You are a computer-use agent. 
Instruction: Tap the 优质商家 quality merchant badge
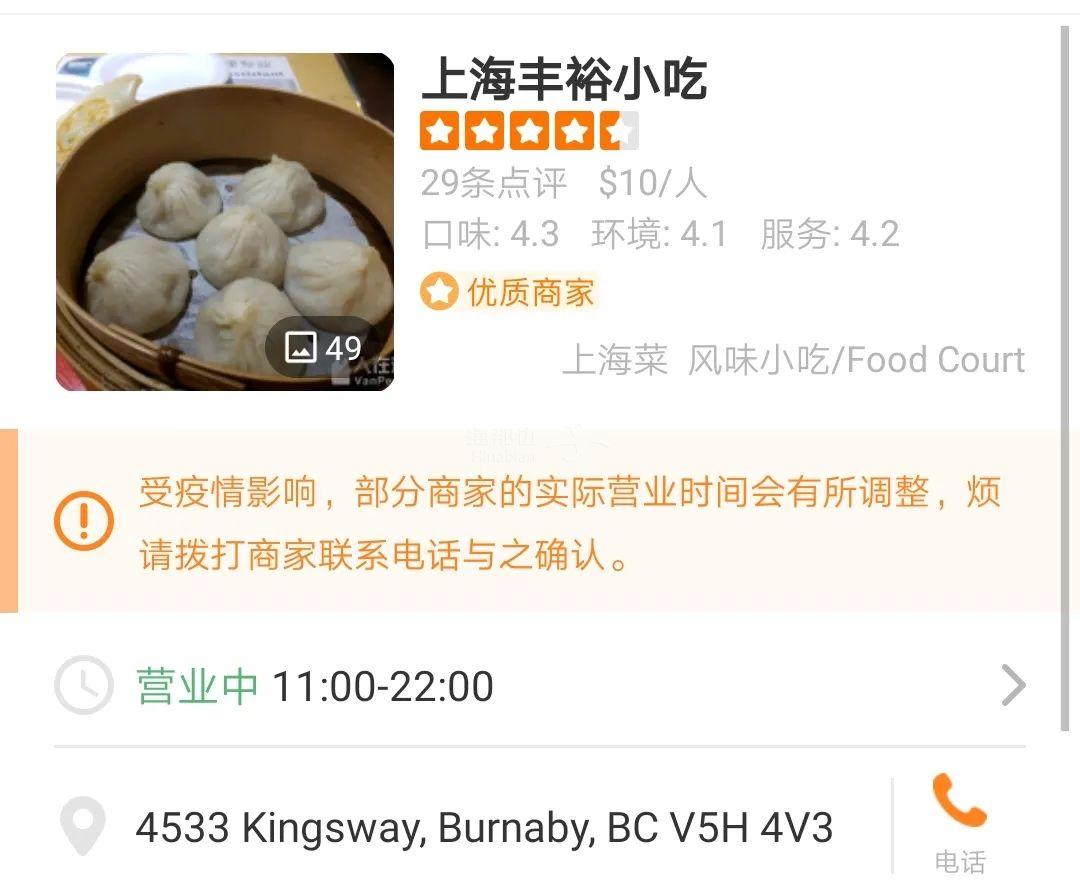[x=509, y=292]
